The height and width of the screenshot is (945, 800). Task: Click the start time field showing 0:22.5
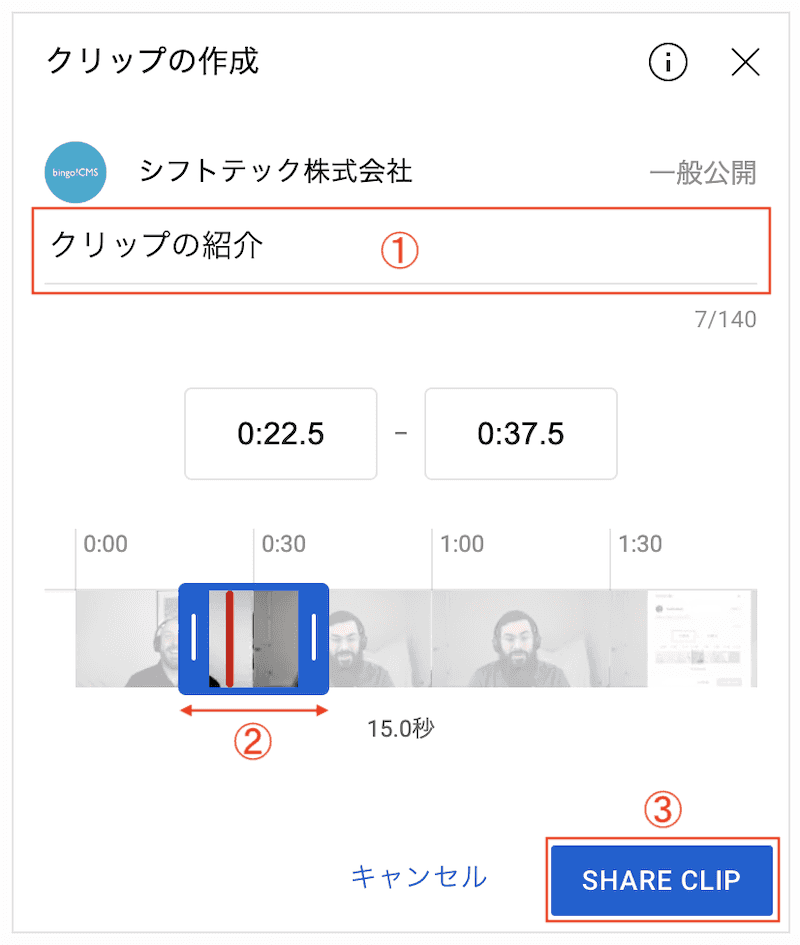280,433
